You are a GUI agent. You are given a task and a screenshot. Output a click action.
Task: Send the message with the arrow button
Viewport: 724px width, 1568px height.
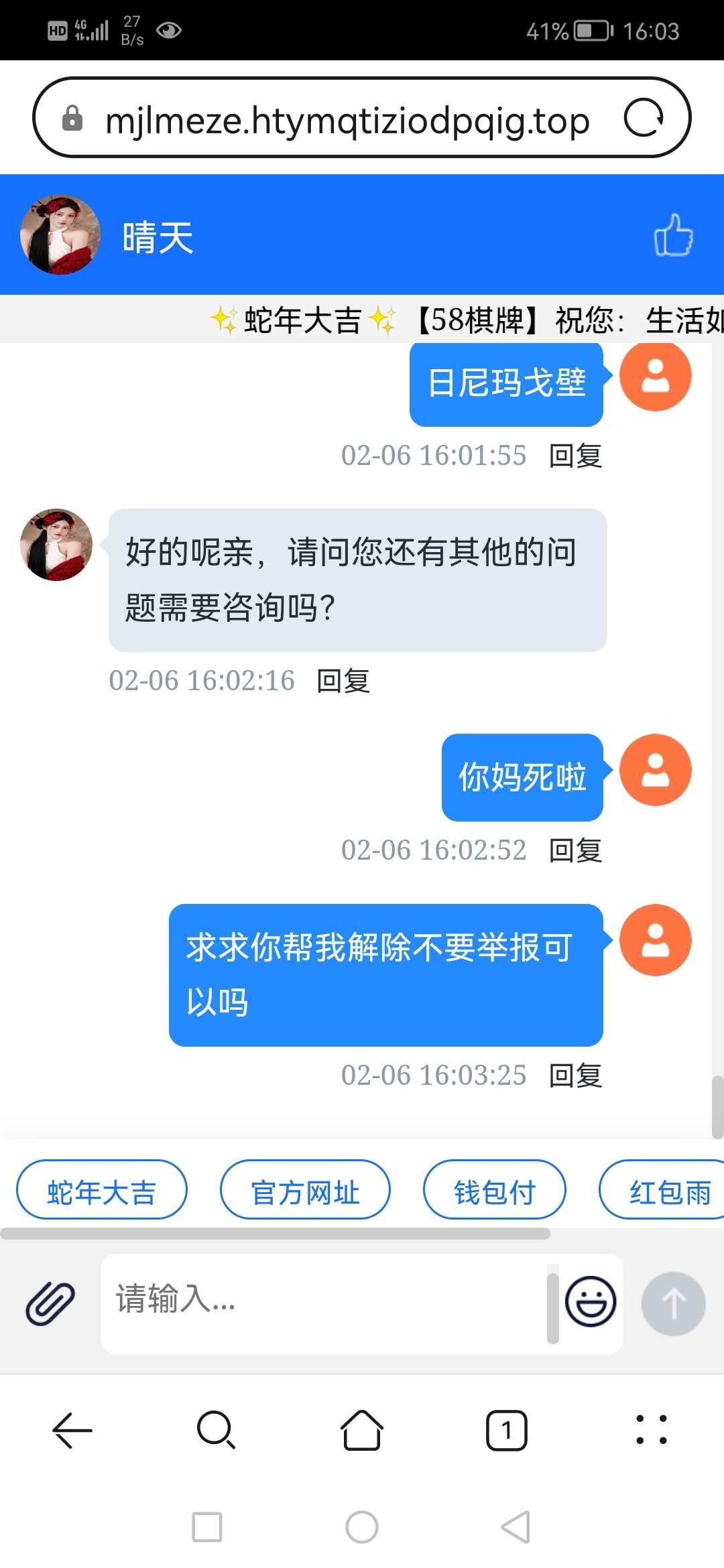(673, 1303)
